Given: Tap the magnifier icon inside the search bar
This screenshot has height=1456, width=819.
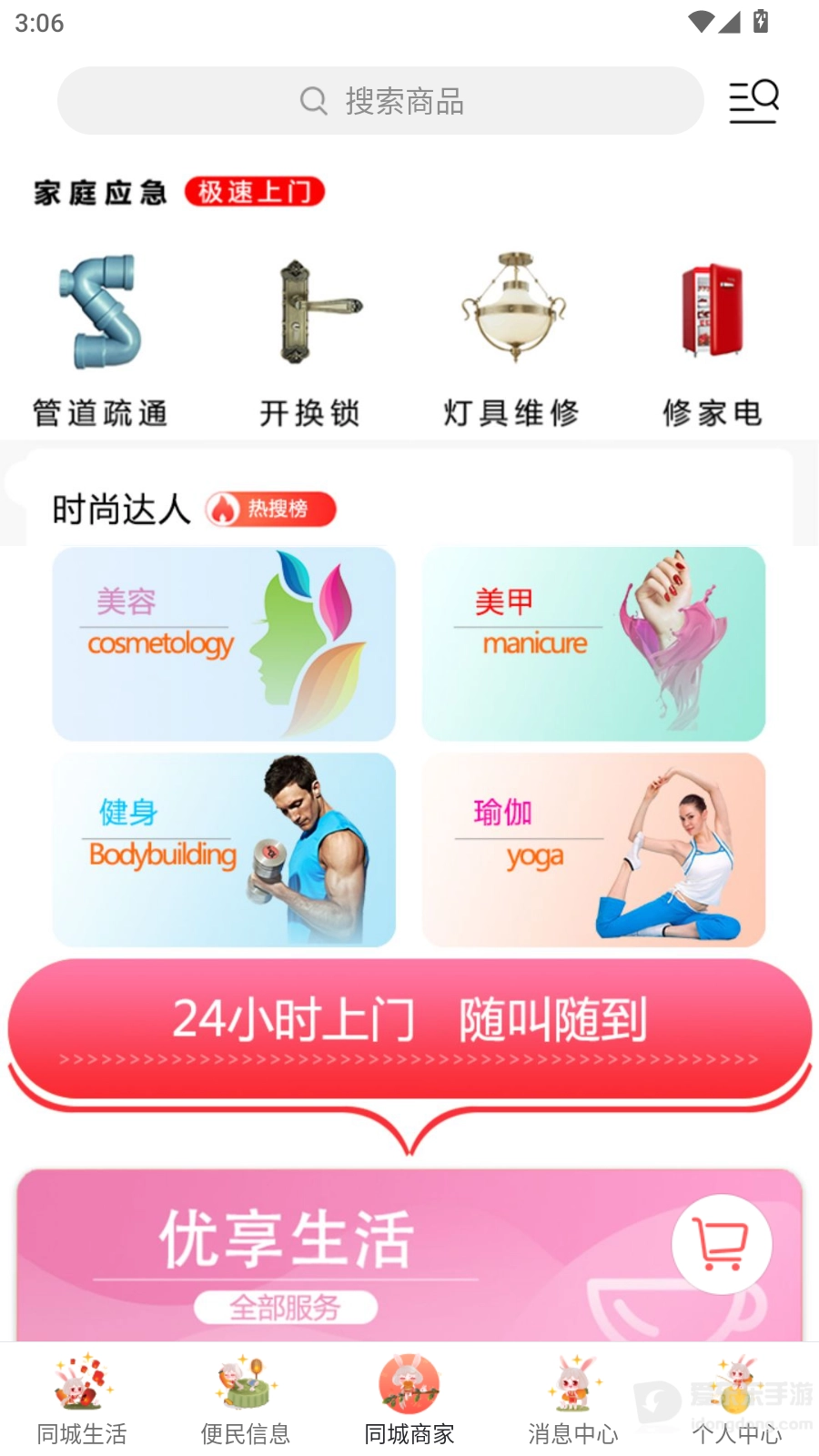Looking at the screenshot, I should point(312,101).
